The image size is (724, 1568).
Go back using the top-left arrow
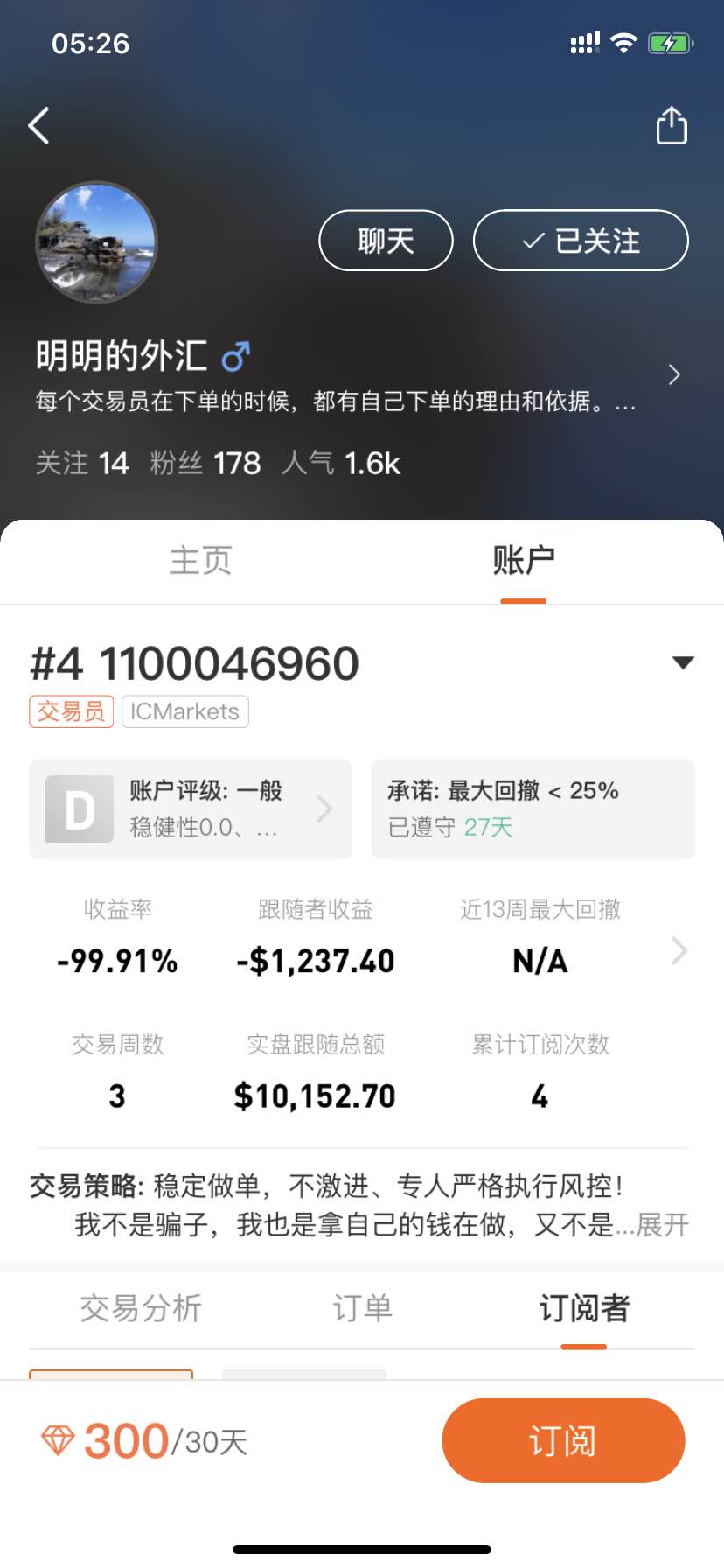pos(38,125)
